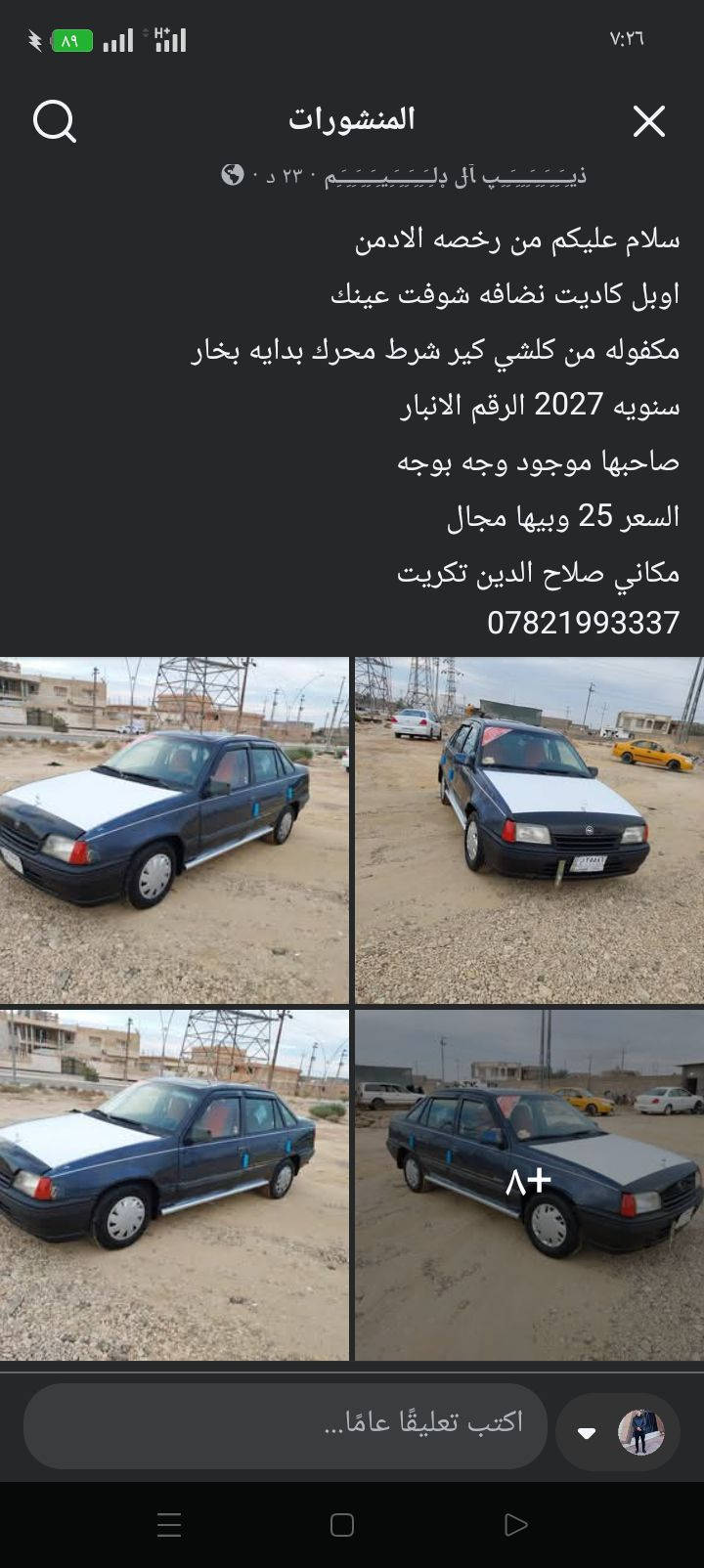Open top-right photo showing the yellow taxi
704x1568 pixels.
[x=529, y=830]
